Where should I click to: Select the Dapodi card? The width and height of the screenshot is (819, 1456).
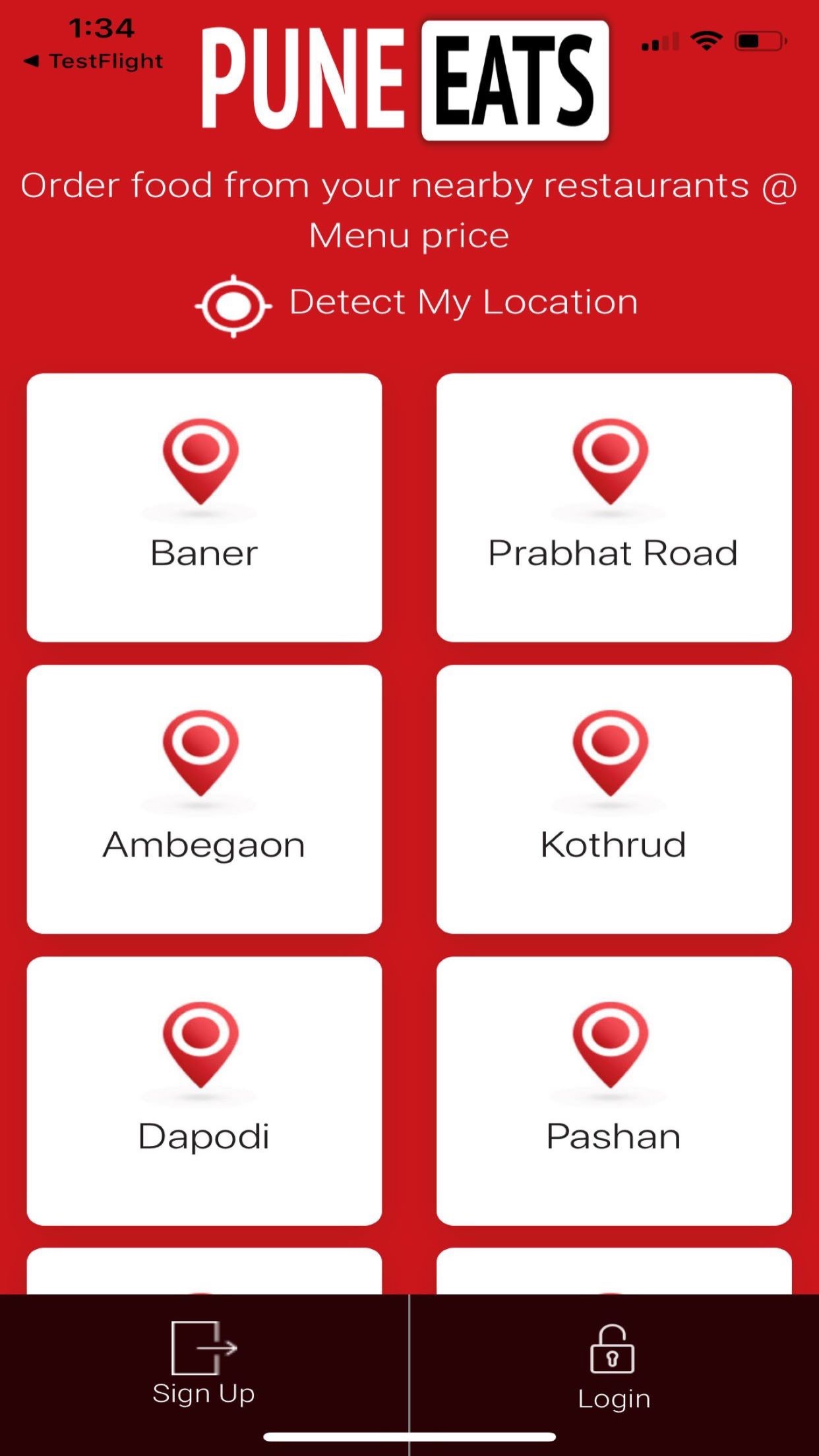coord(204,1091)
